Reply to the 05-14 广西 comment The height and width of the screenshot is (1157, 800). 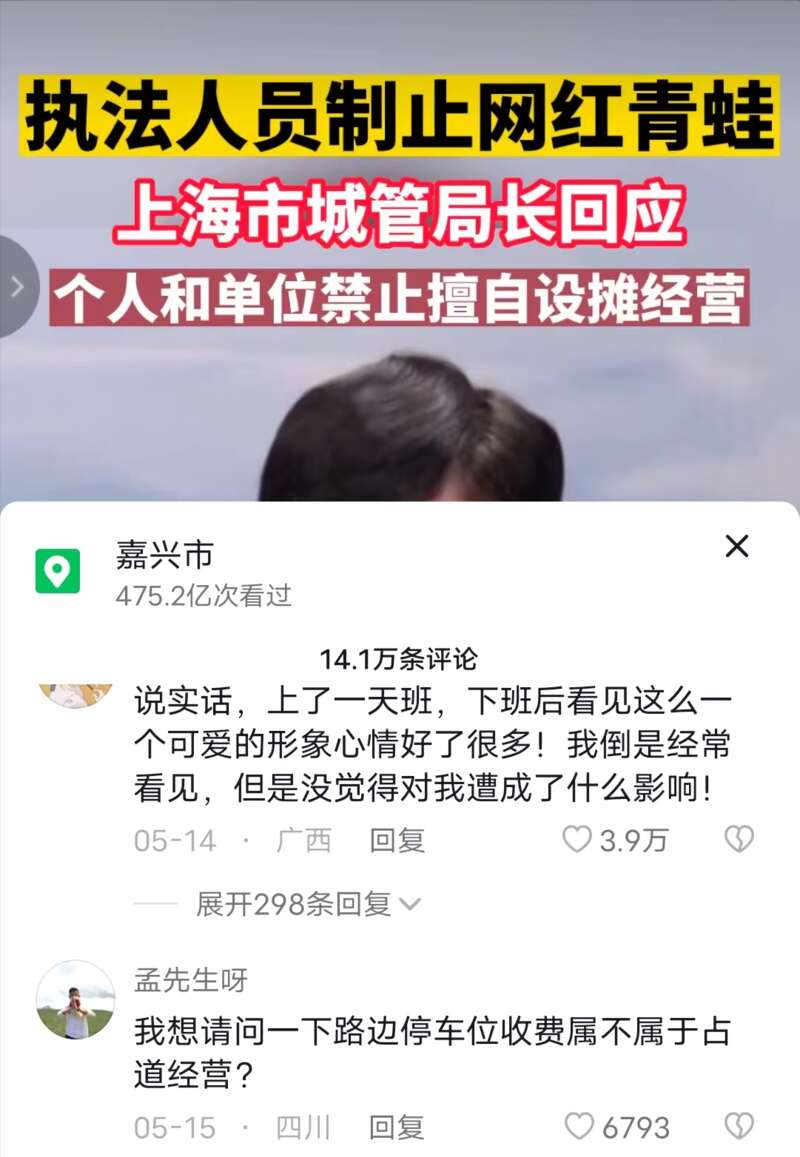(x=397, y=840)
